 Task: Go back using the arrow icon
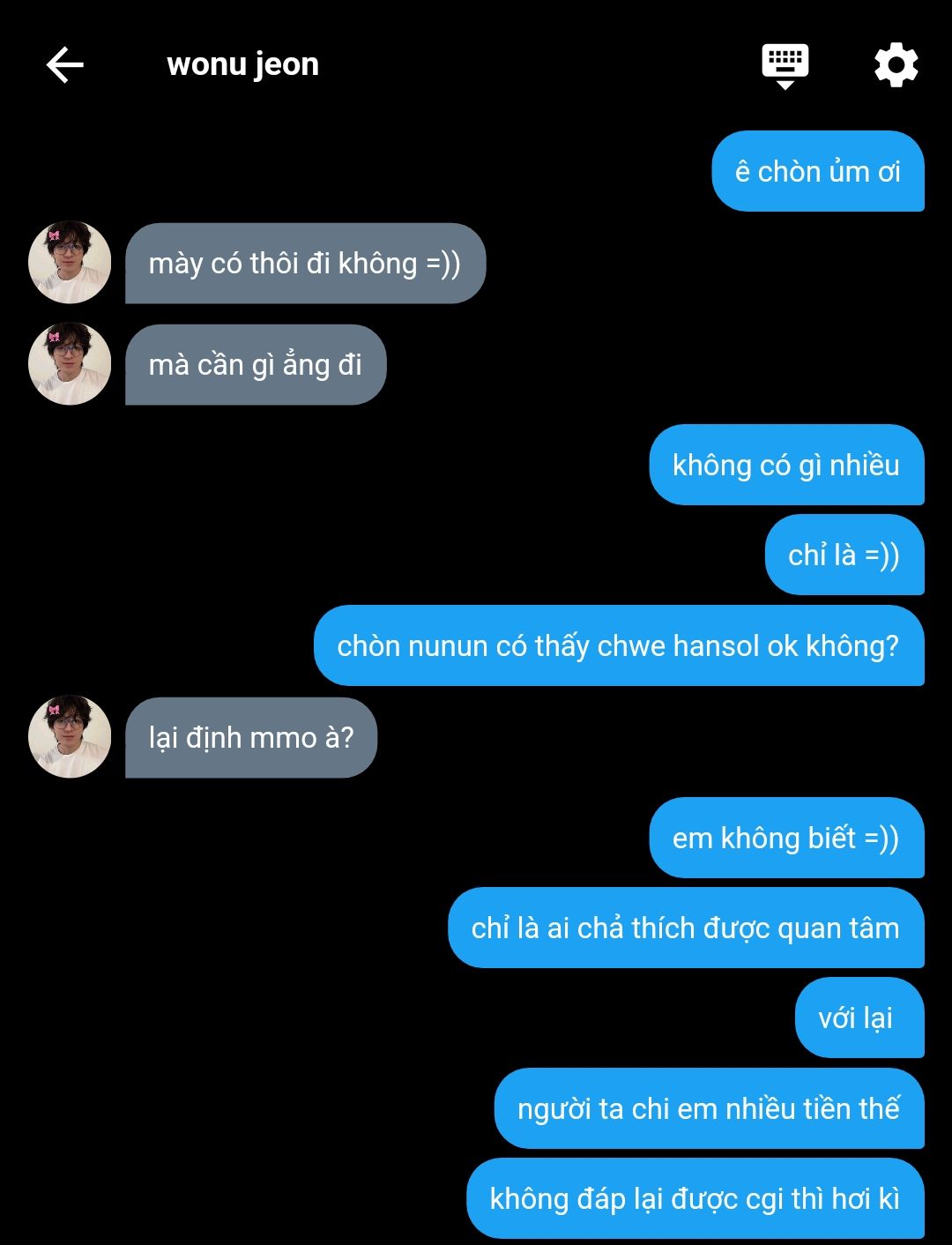[x=64, y=65]
